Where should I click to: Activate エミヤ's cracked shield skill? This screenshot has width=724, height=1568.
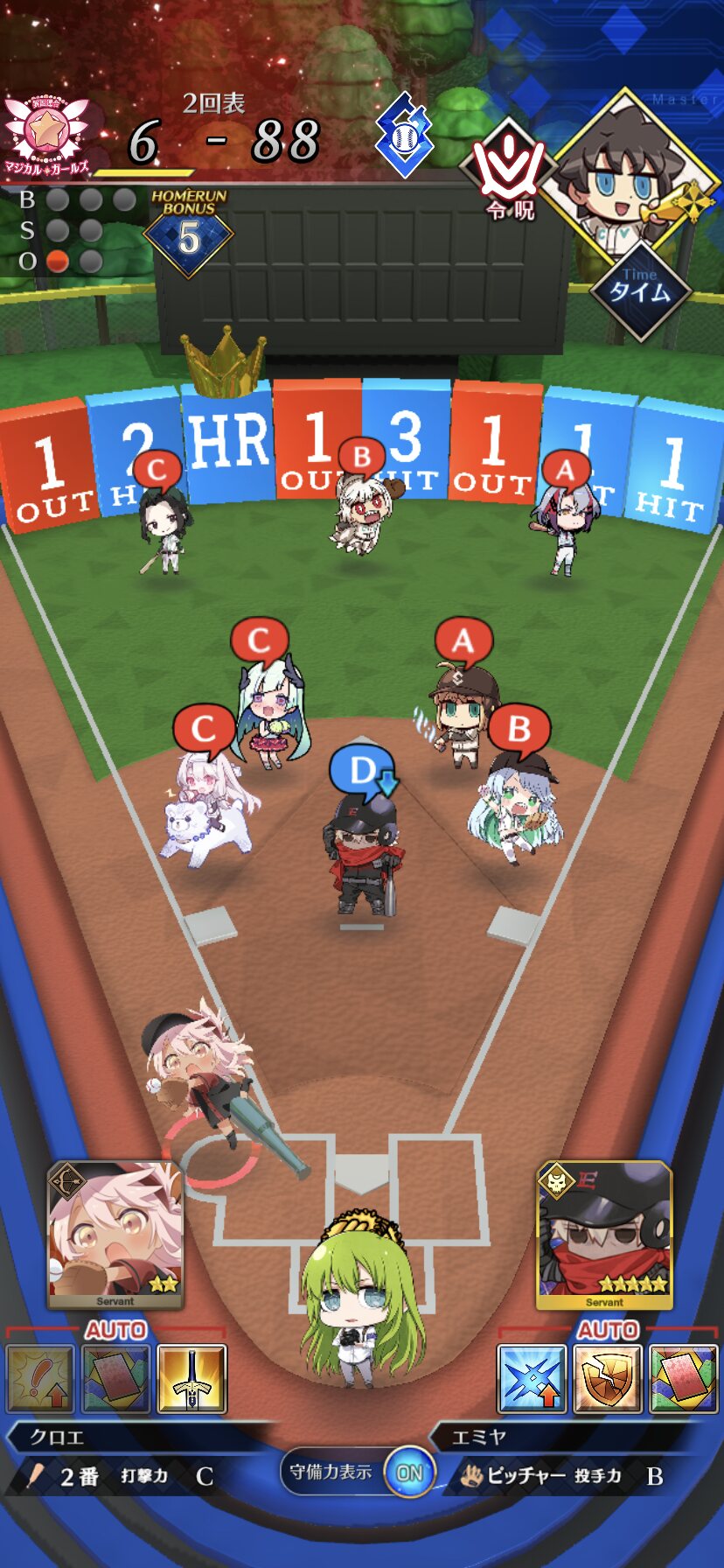click(x=607, y=1379)
